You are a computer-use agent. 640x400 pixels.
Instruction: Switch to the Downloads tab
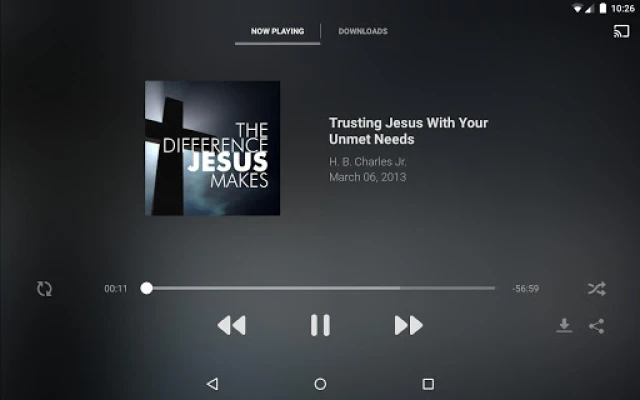(x=362, y=31)
